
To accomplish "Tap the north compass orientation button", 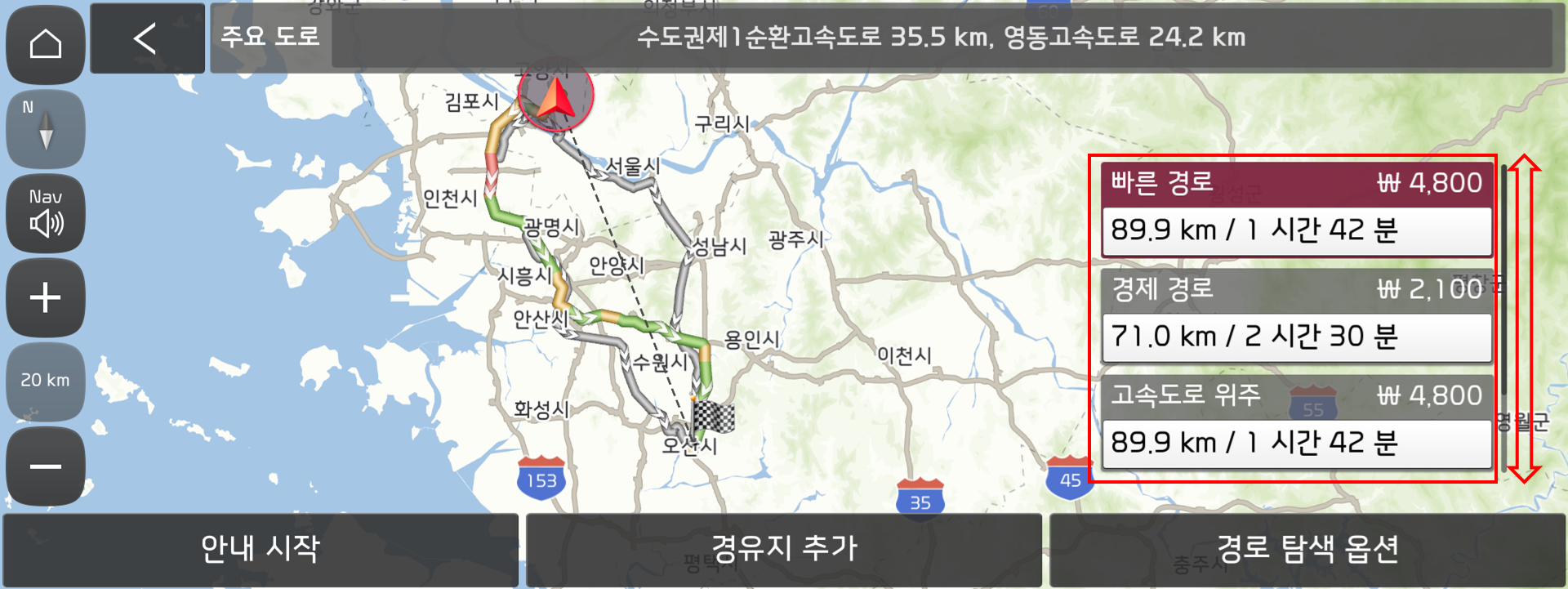I will pyautogui.click(x=46, y=129).
